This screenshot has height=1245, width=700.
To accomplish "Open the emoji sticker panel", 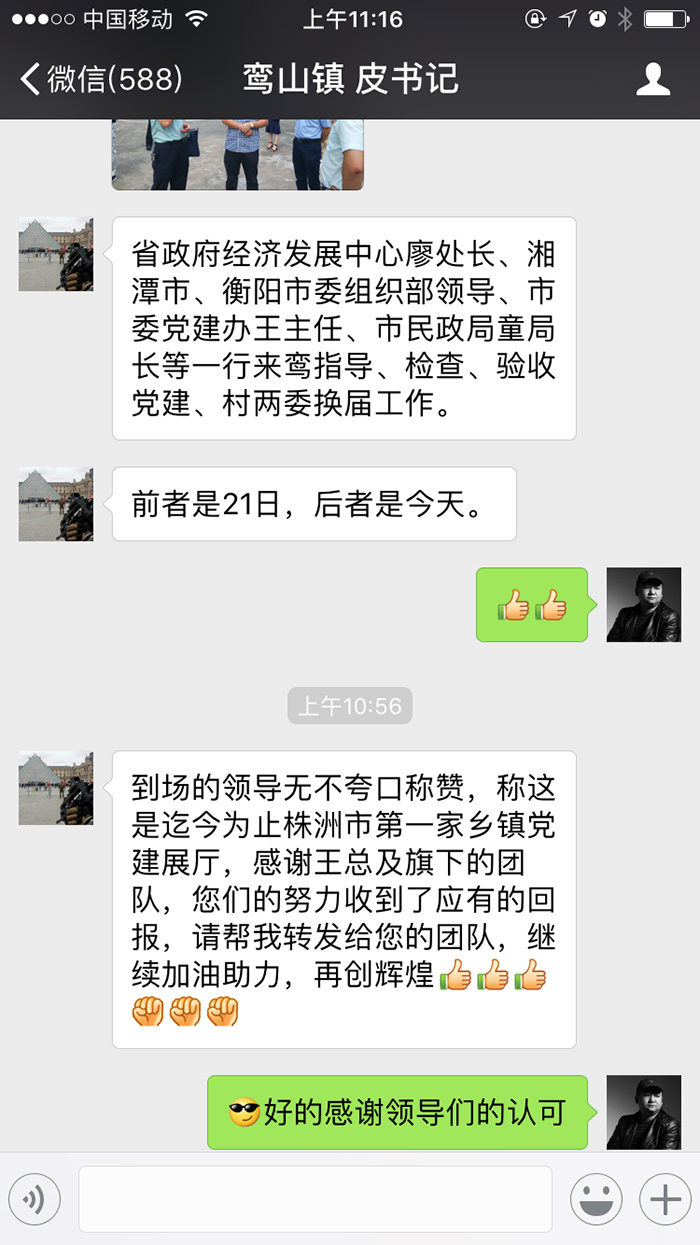I will click(596, 1199).
